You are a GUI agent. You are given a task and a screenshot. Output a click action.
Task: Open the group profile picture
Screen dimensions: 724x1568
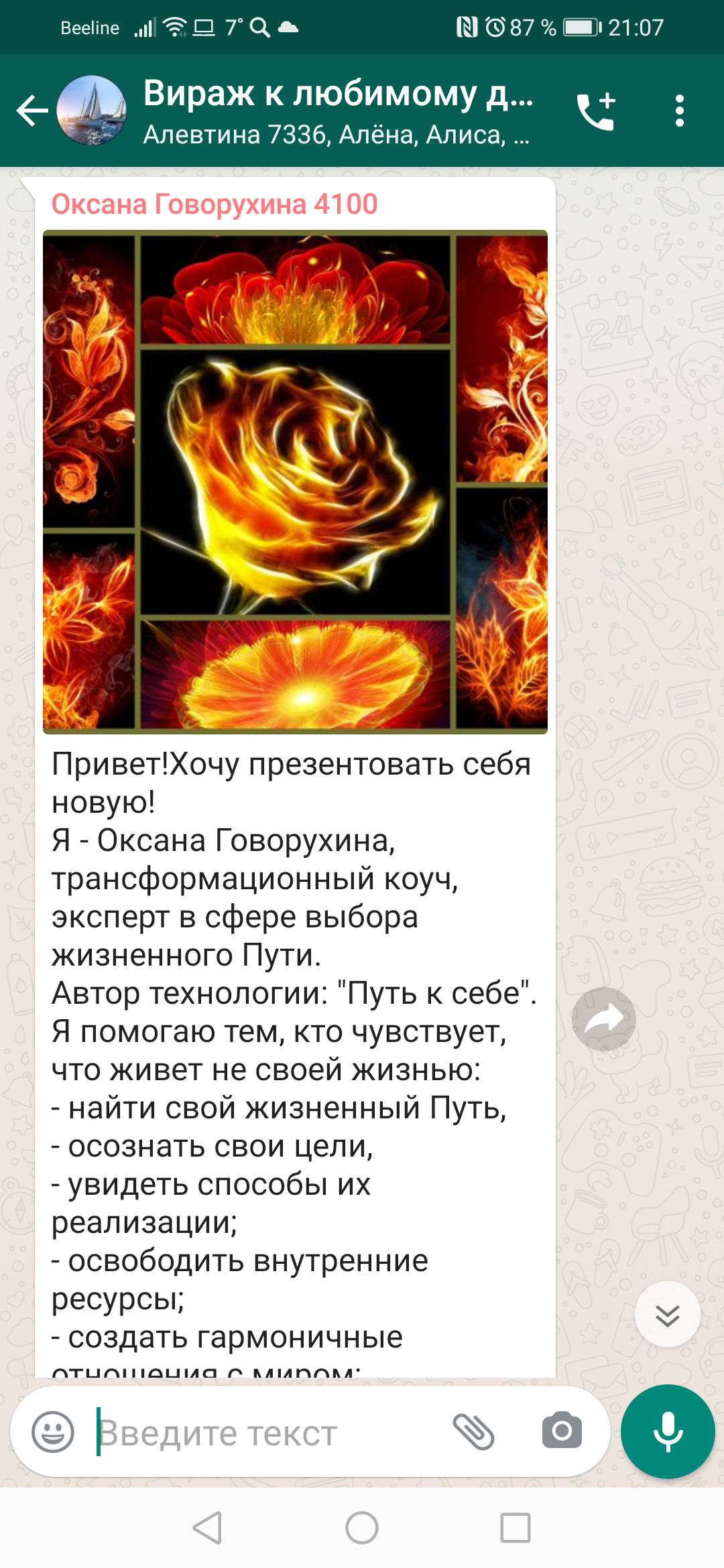point(91,111)
